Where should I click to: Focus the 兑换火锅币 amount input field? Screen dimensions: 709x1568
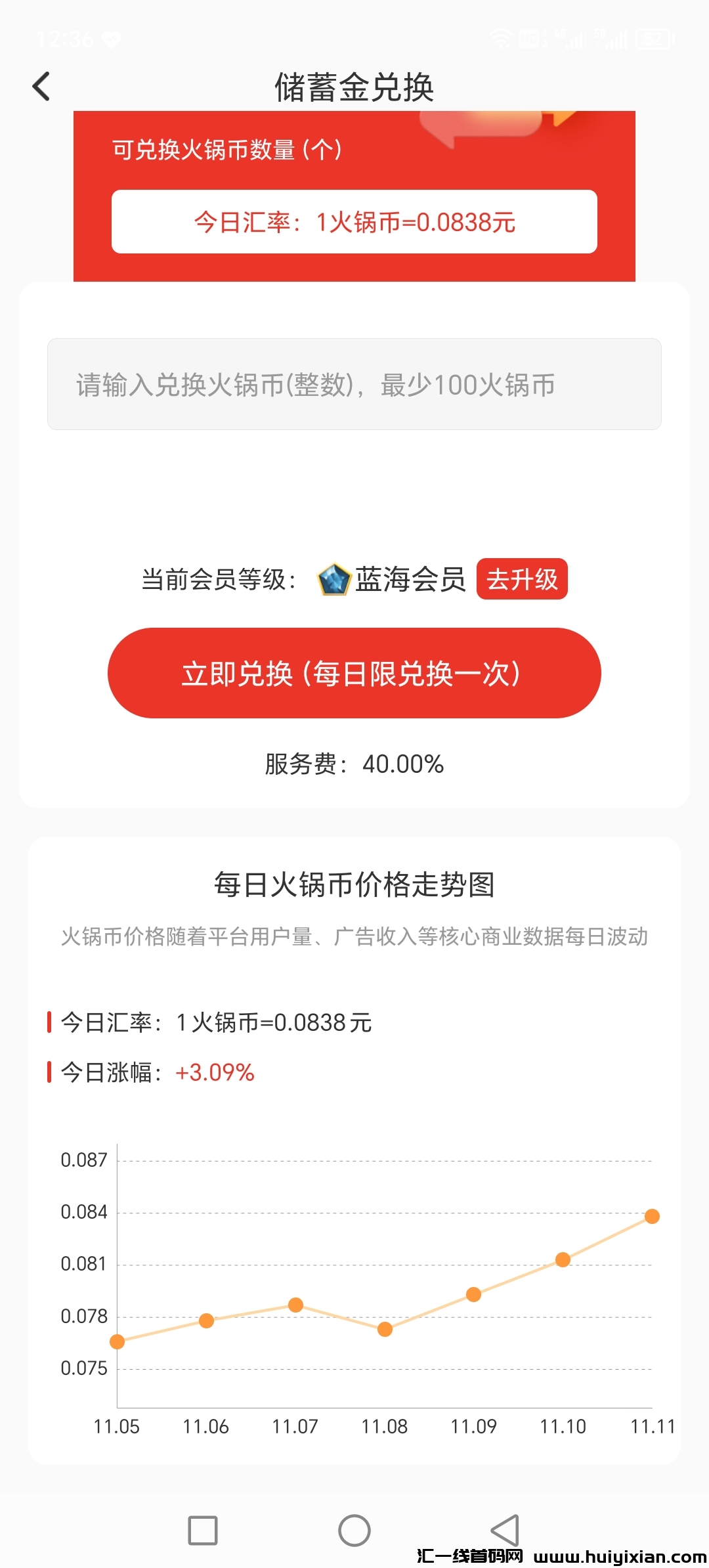pyautogui.click(x=354, y=384)
